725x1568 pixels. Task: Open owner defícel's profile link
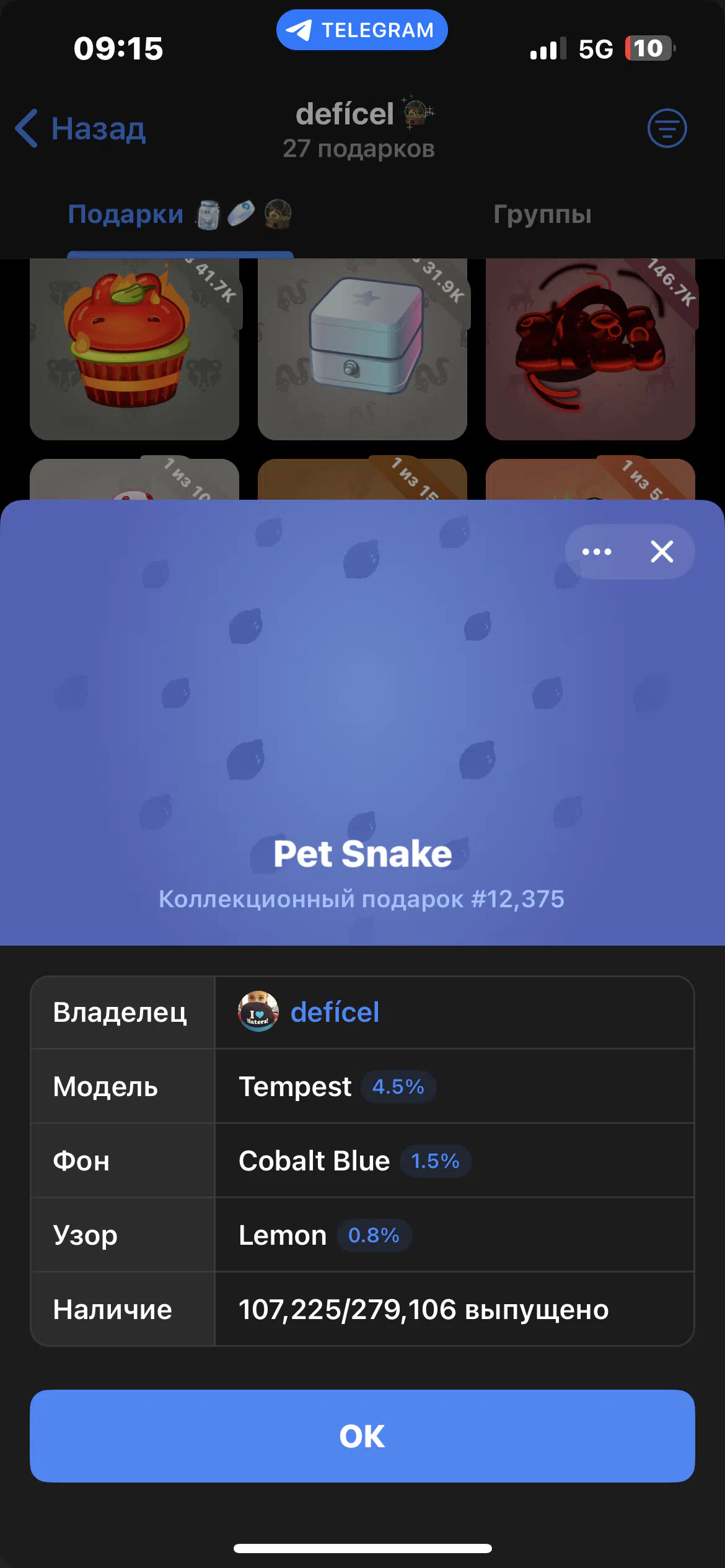click(335, 1012)
